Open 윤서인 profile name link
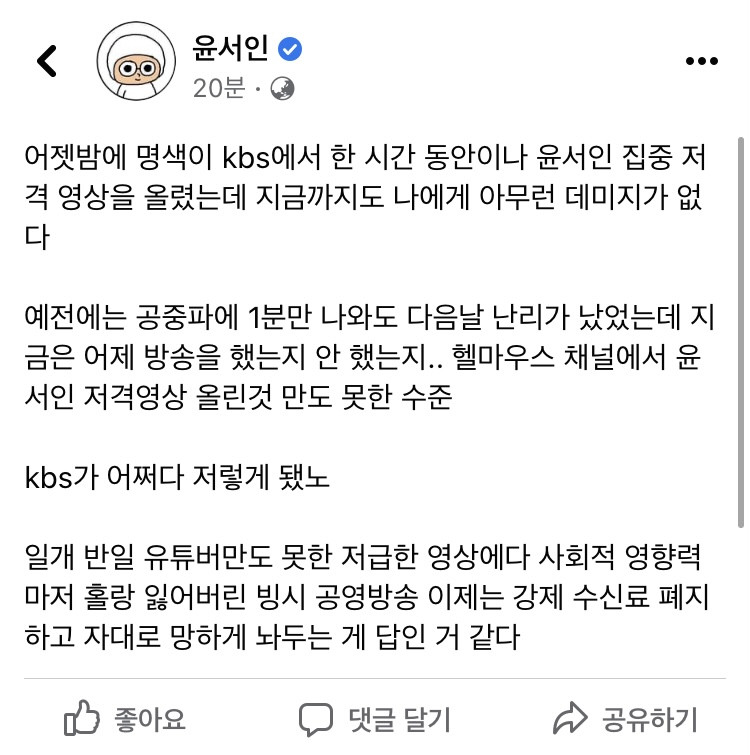Image resolution: width=750 pixels, height=755 pixels. click(230, 46)
